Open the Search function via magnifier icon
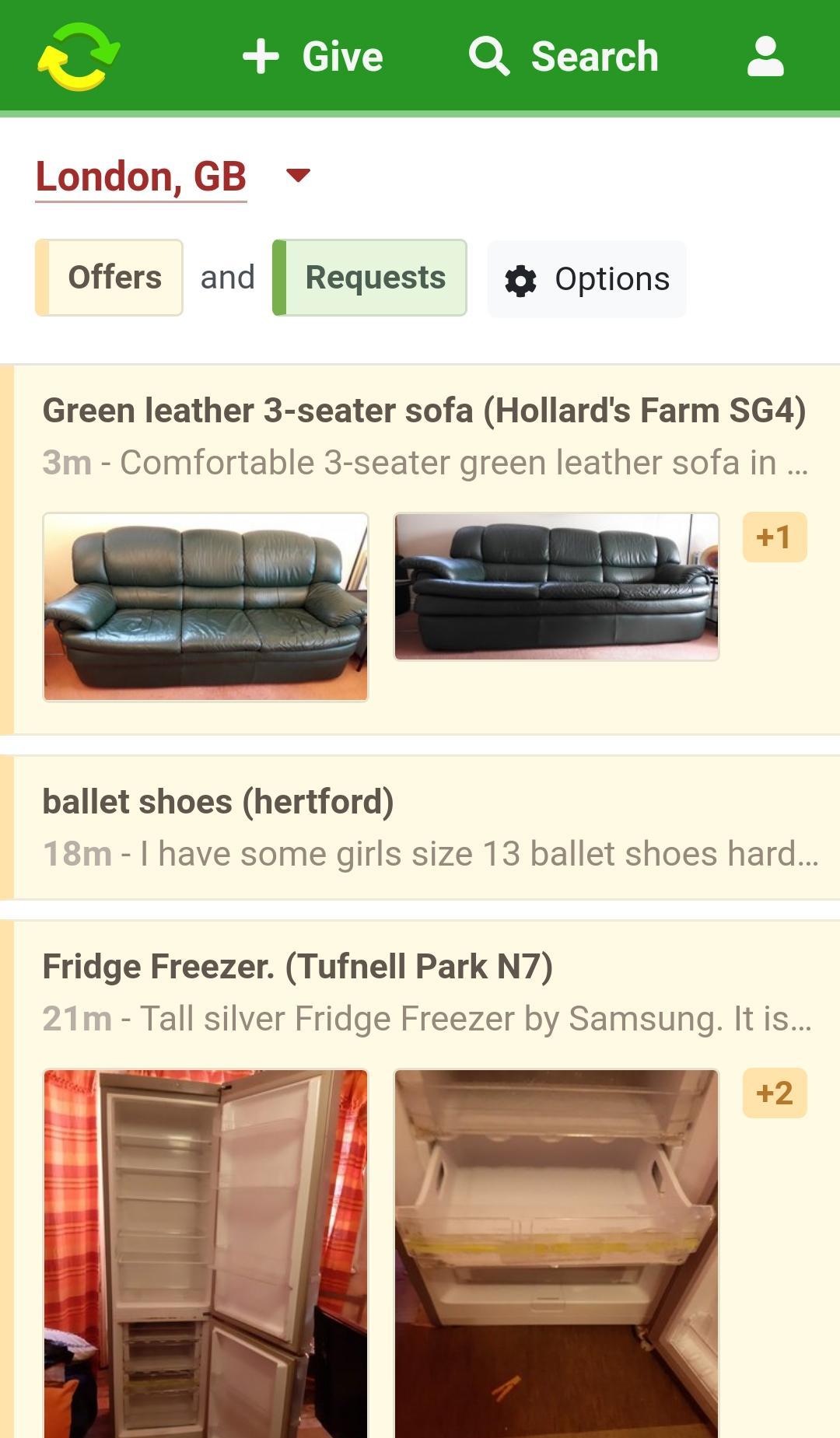Viewport: 840px width, 1438px height. 488,55
